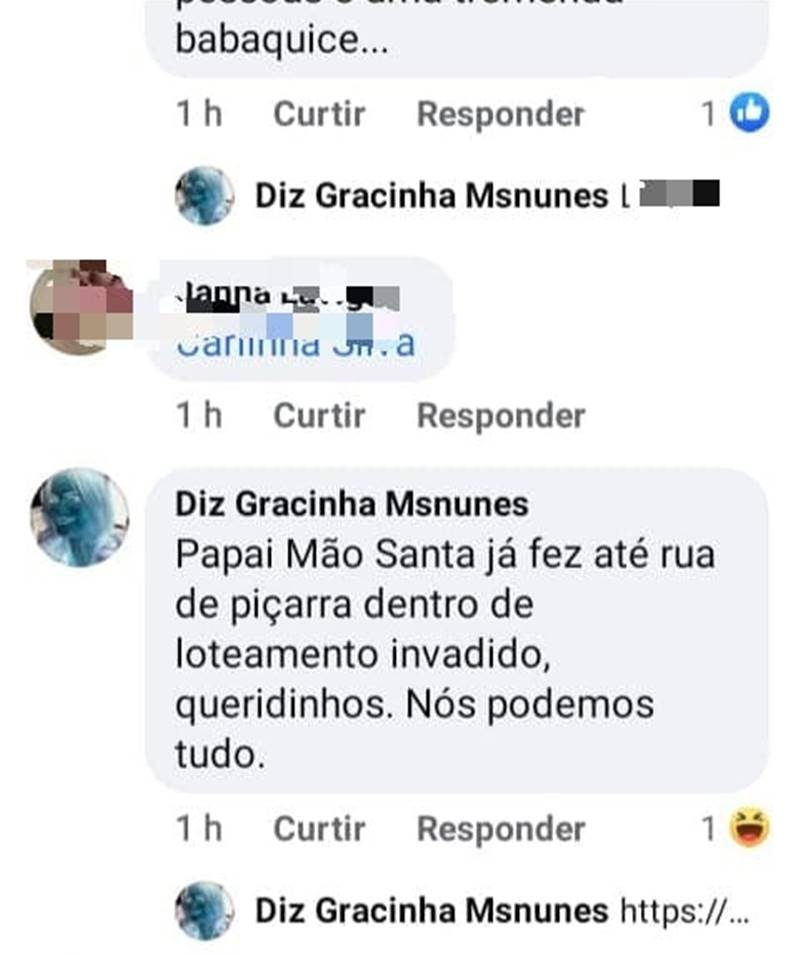
Task: Open the Diz Gracinha Msnunes name above Papai Mão Santa
Action: [351, 503]
